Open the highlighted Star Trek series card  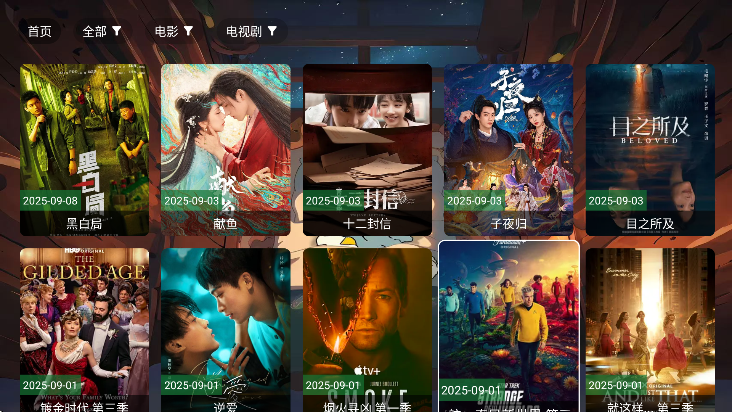[508, 325]
